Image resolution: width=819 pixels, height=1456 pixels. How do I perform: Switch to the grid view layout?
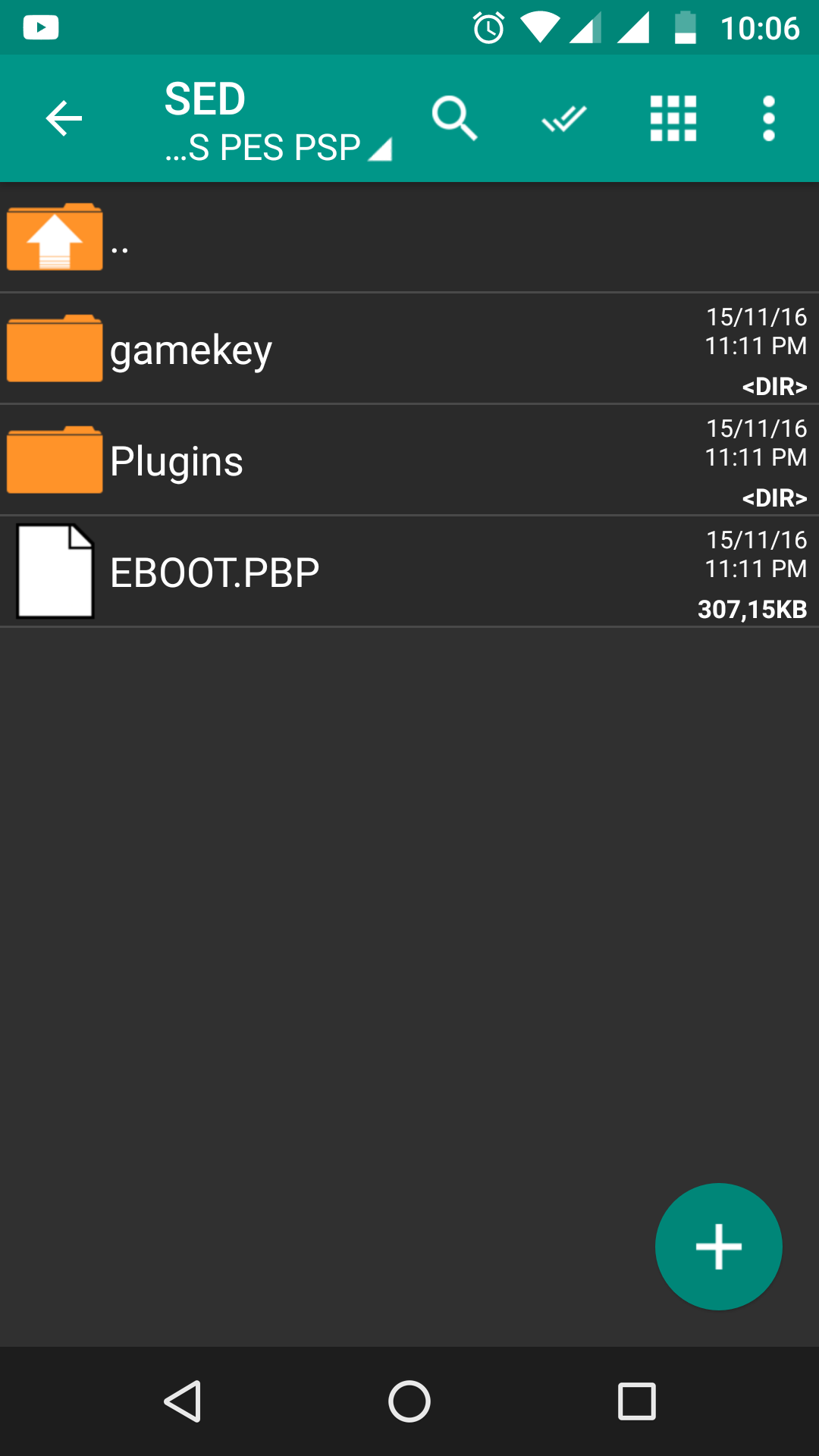[673, 118]
